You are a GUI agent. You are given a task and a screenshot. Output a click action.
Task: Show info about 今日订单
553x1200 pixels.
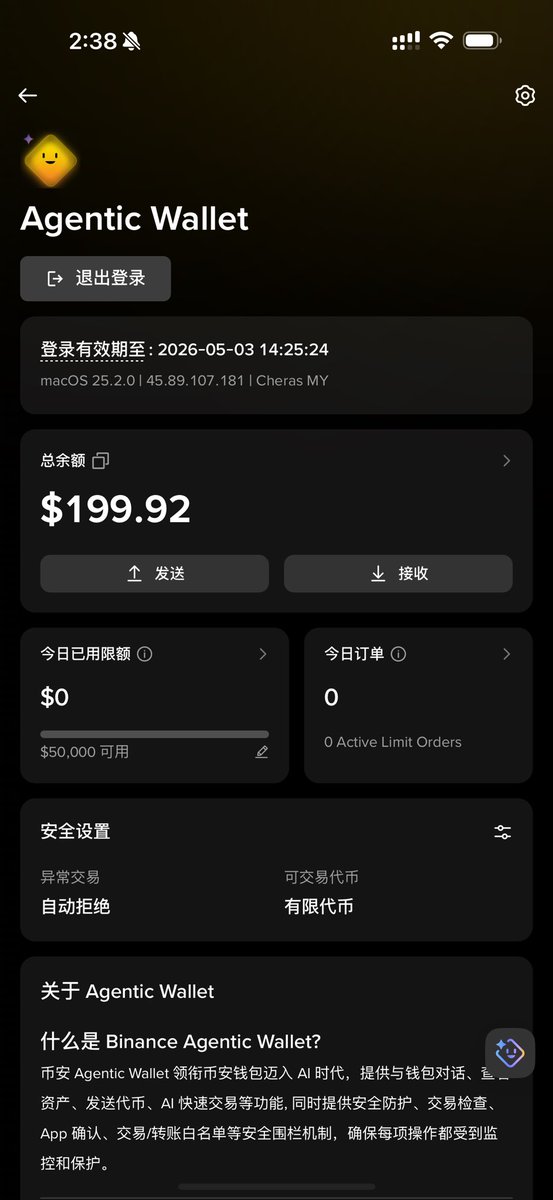[x=398, y=654]
